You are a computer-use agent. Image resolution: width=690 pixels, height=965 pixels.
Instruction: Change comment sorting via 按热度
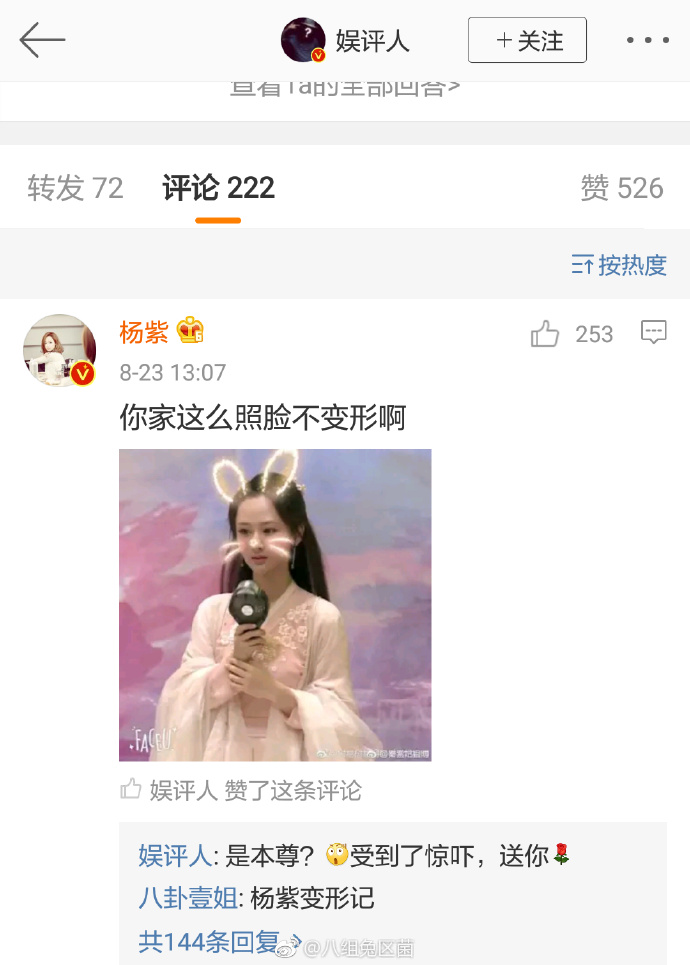619,265
